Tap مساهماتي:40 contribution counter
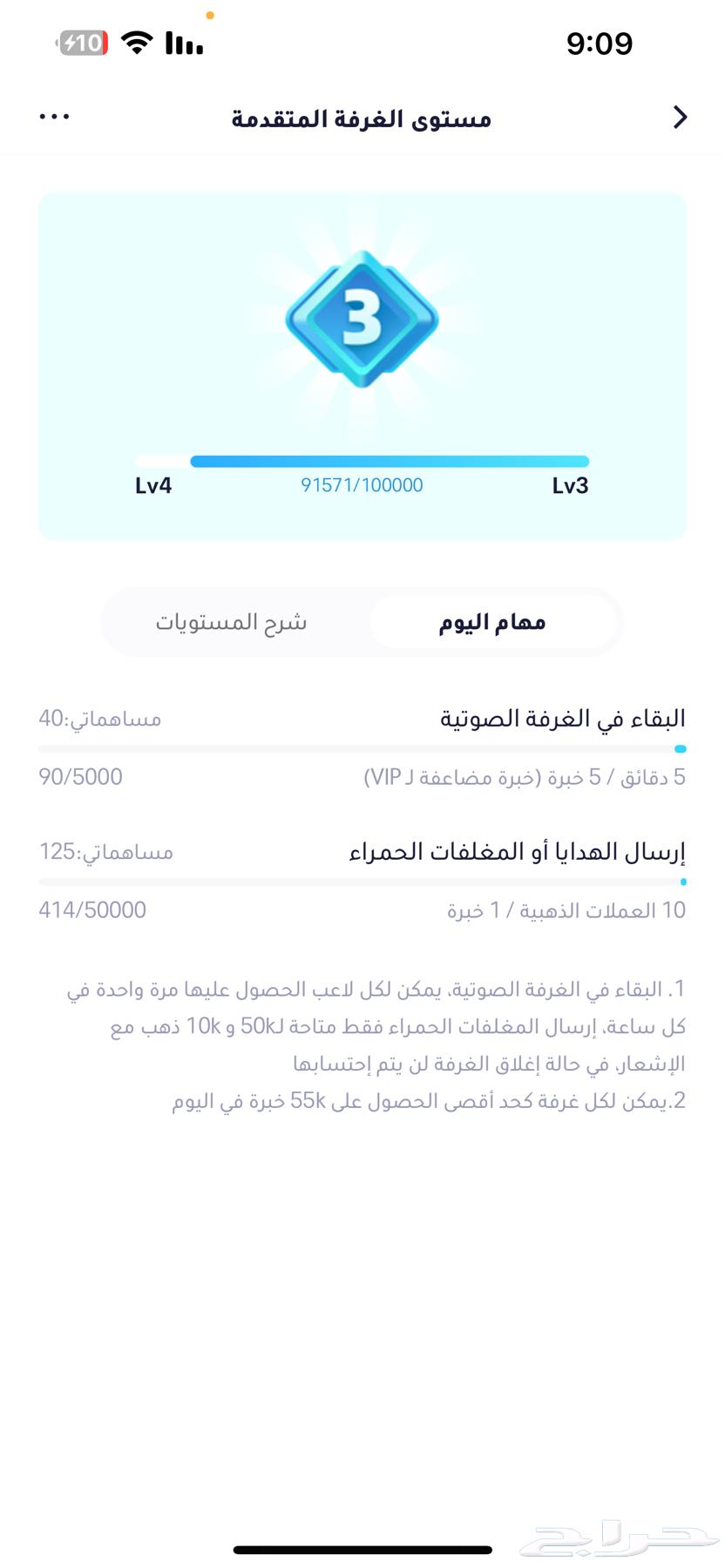The image size is (725, 1568). tap(100, 718)
